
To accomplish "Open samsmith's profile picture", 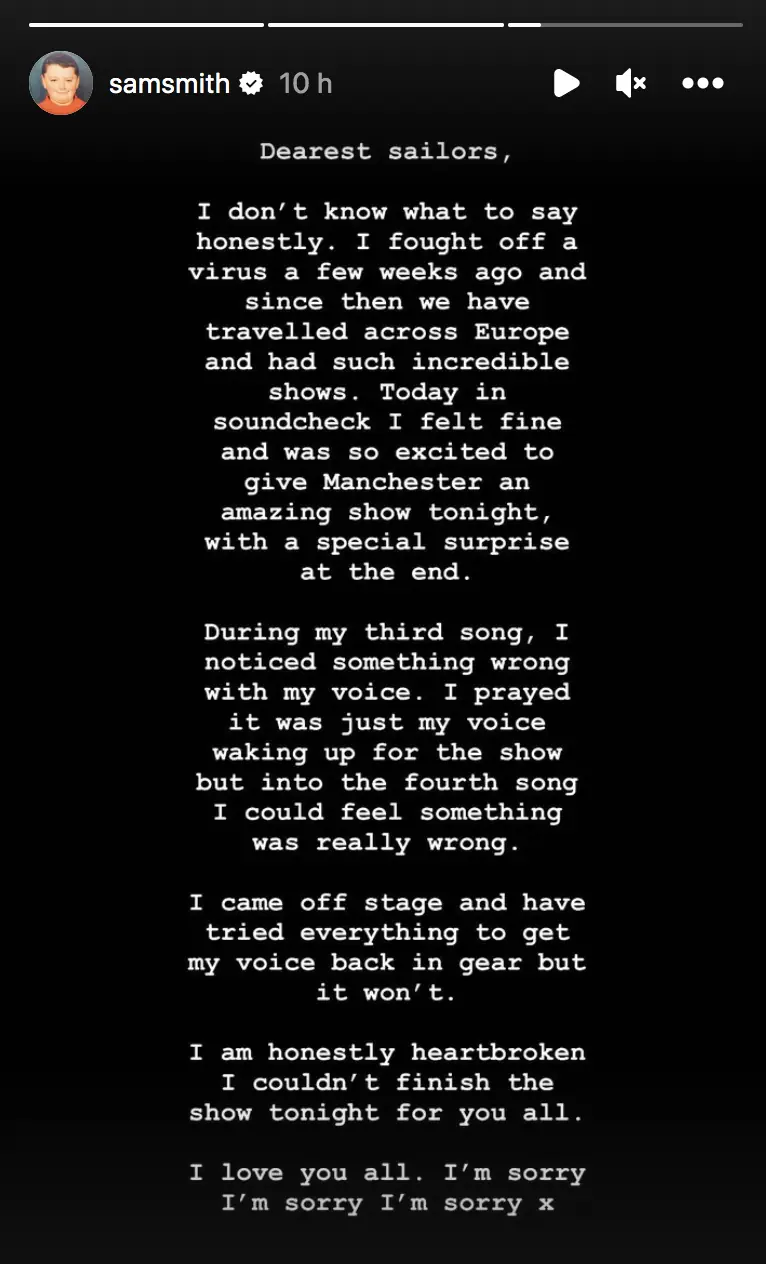I will click(x=60, y=83).
